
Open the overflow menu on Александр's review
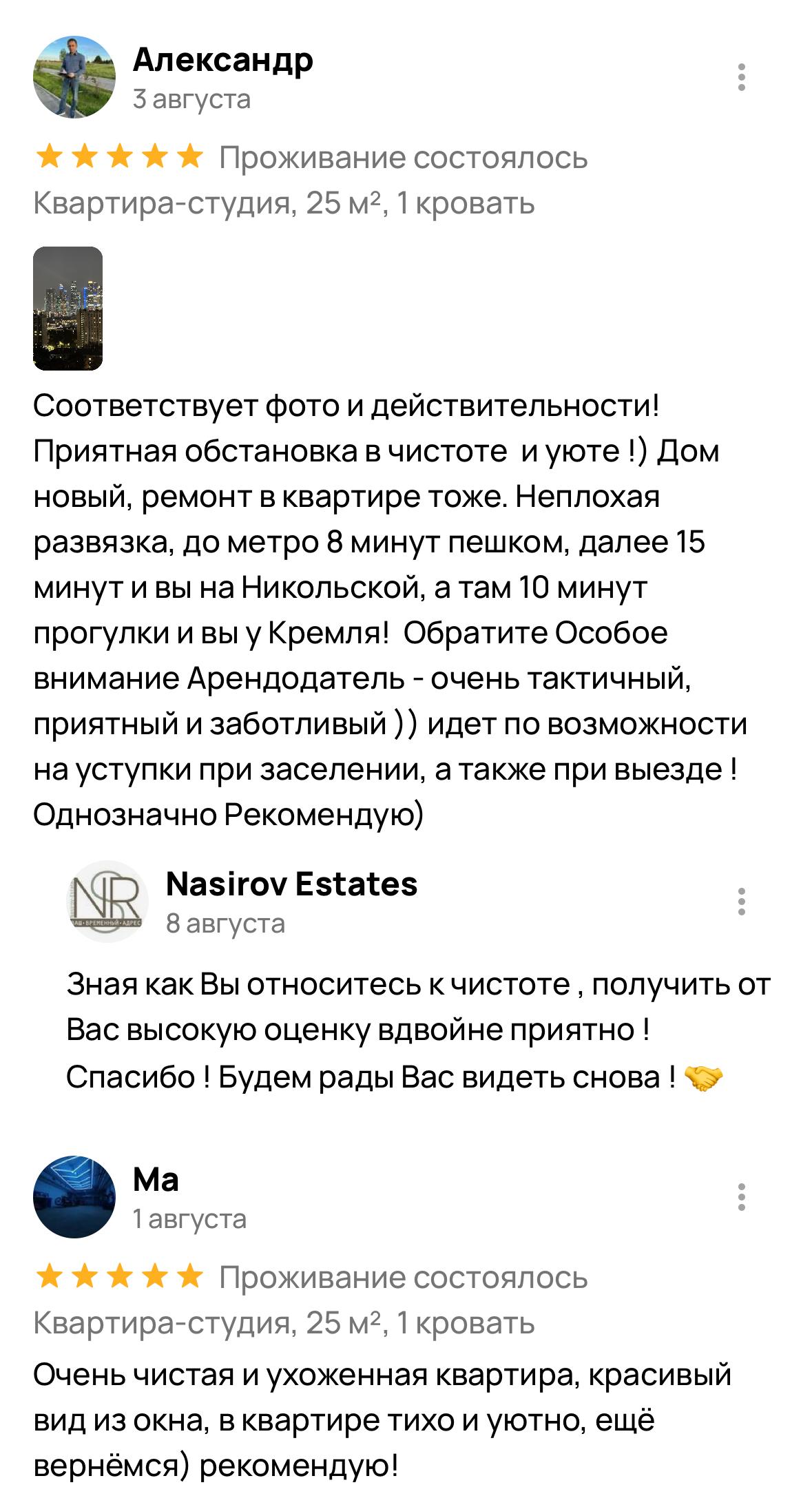[x=741, y=77]
